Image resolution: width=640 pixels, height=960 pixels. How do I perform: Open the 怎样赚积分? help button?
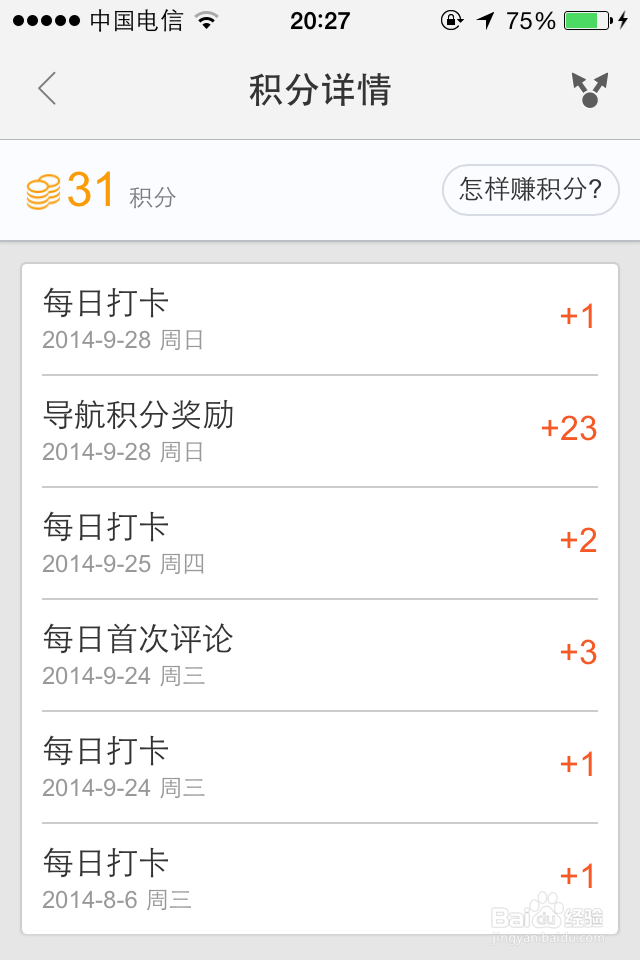click(x=531, y=190)
